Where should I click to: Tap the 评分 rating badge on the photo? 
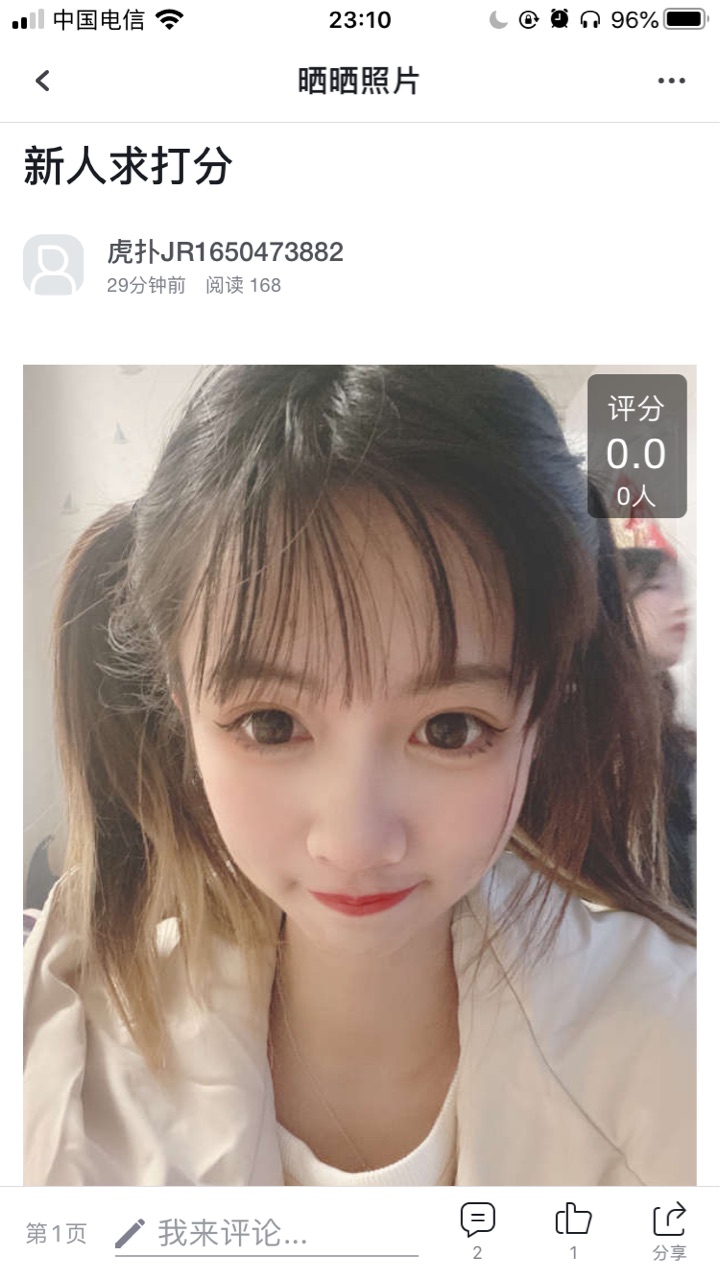(637, 446)
